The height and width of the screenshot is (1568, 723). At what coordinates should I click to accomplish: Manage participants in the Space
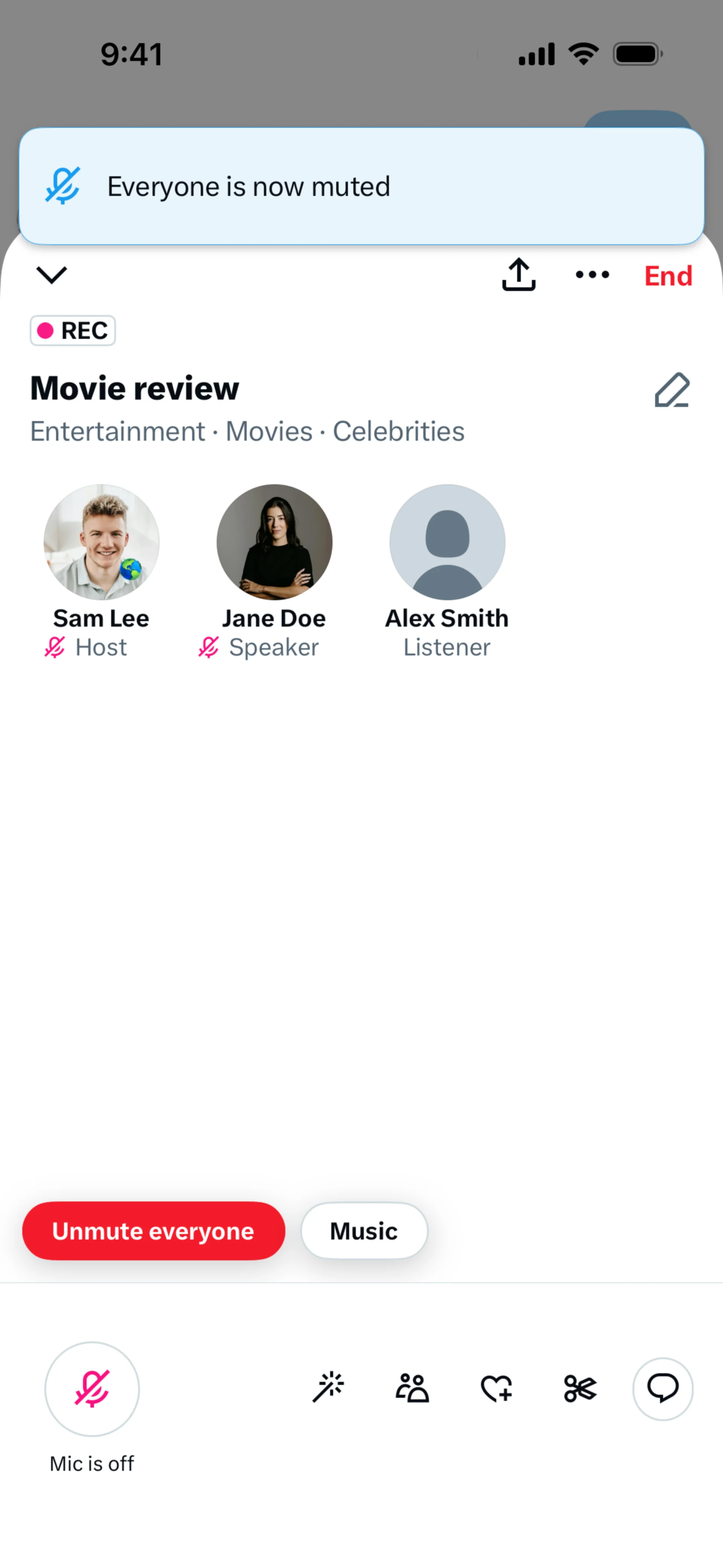(413, 1388)
